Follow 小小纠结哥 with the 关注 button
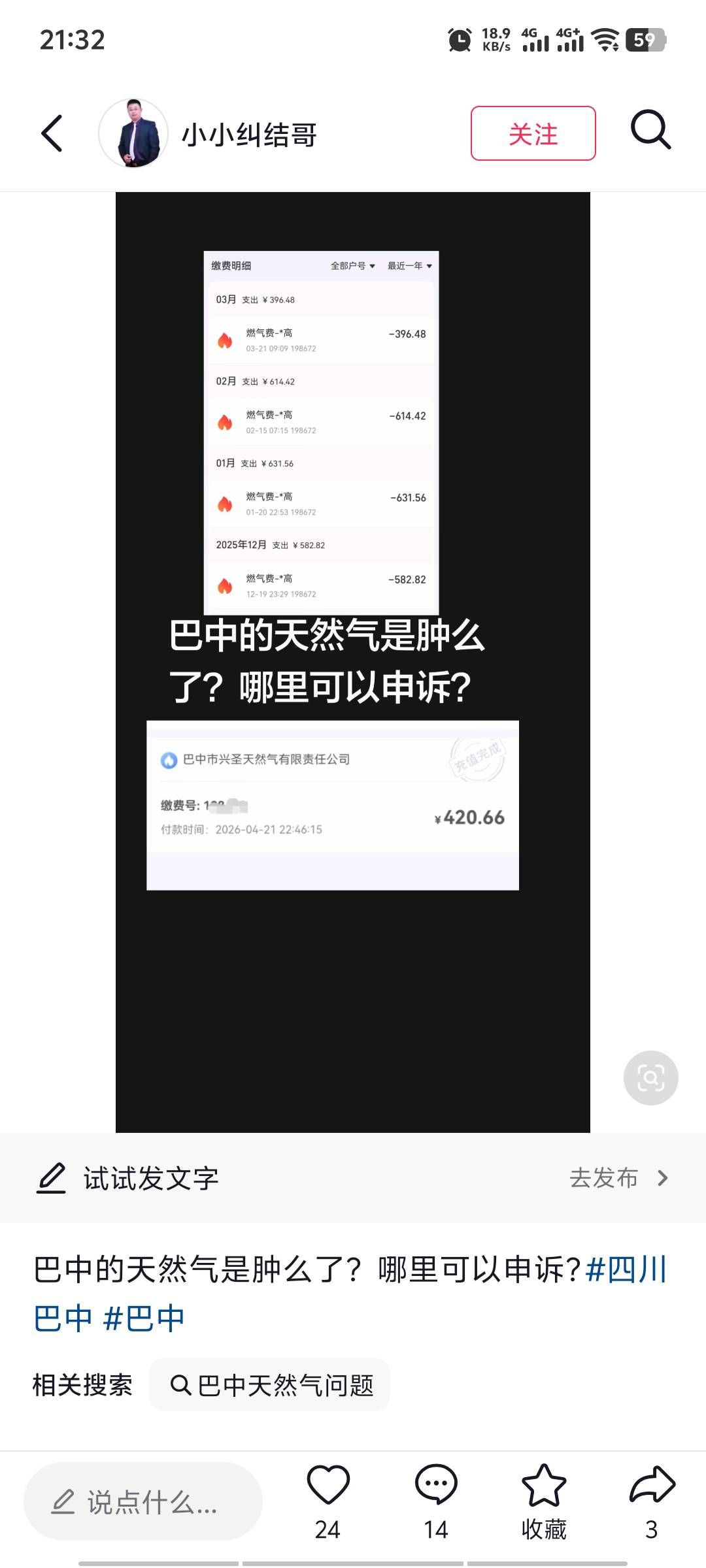Viewport: 706px width, 1568px height. click(x=533, y=133)
